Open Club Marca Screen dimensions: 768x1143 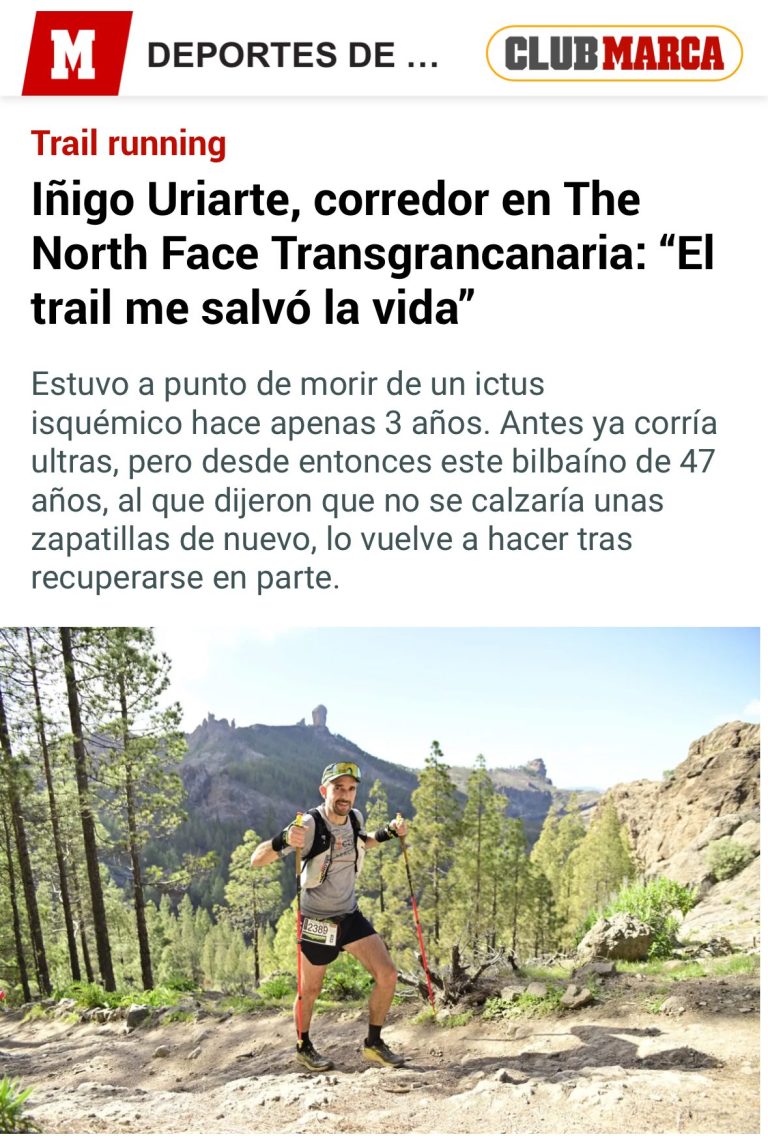click(614, 53)
